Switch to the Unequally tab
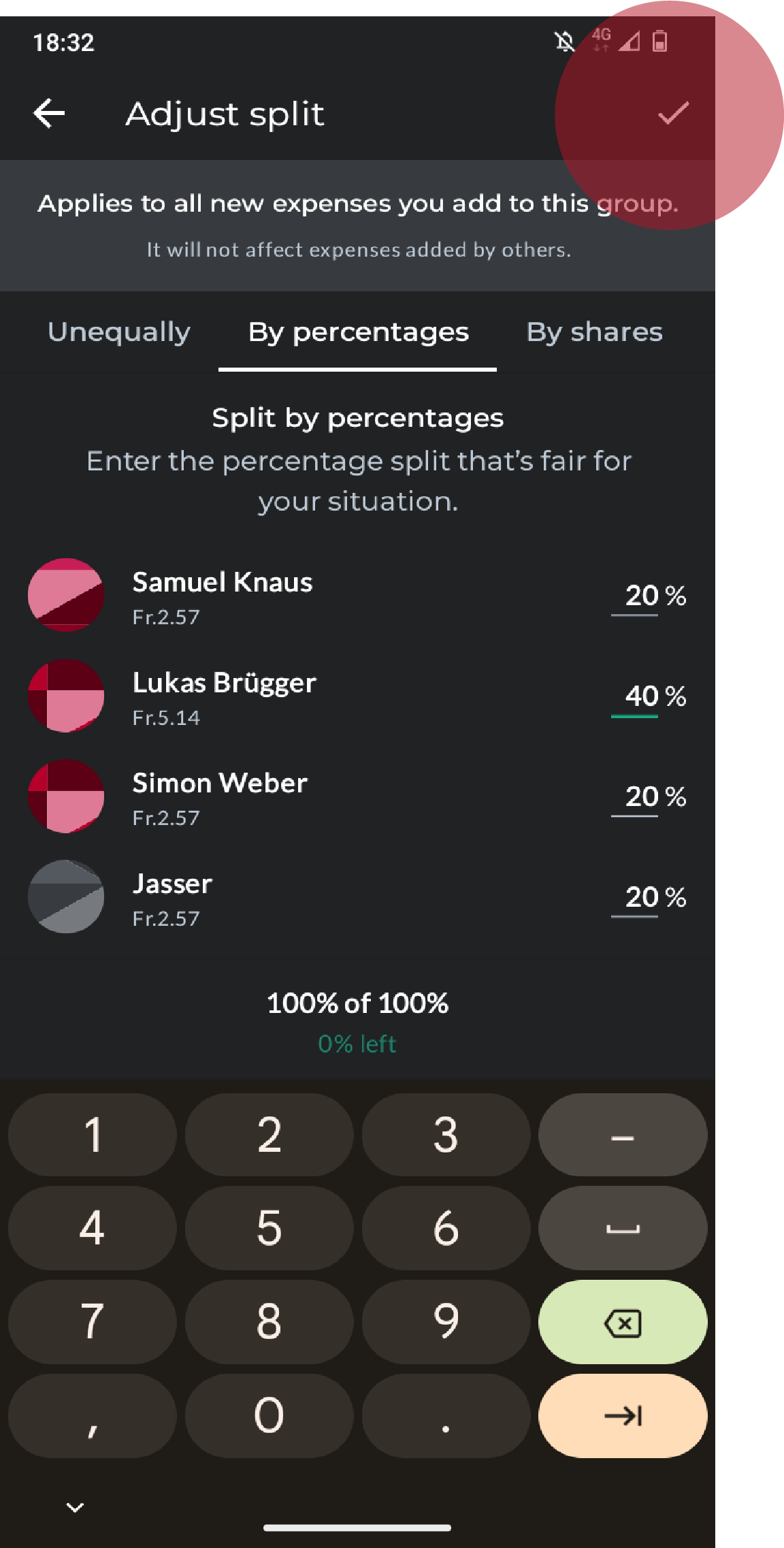Screen dimensions: 784x1548 [119, 332]
